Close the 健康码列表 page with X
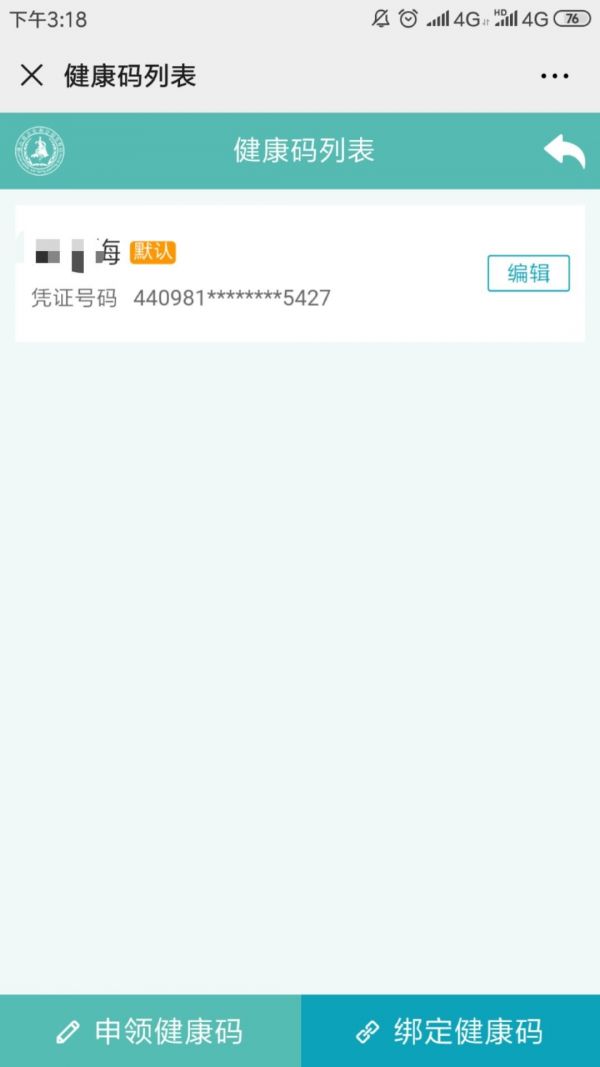The height and width of the screenshot is (1067, 600). [x=32, y=75]
